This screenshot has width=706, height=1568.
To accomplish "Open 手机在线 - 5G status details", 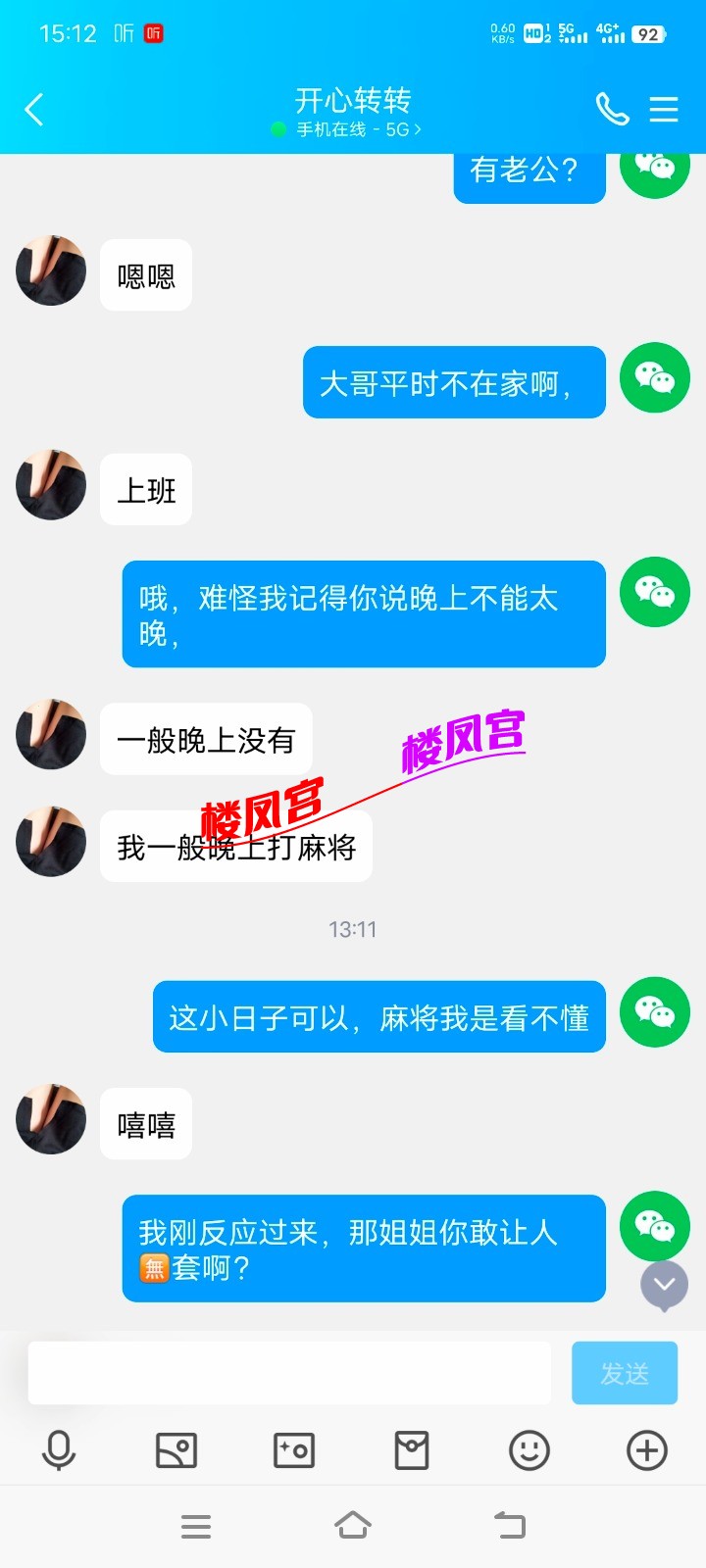I will click(353, 129).
